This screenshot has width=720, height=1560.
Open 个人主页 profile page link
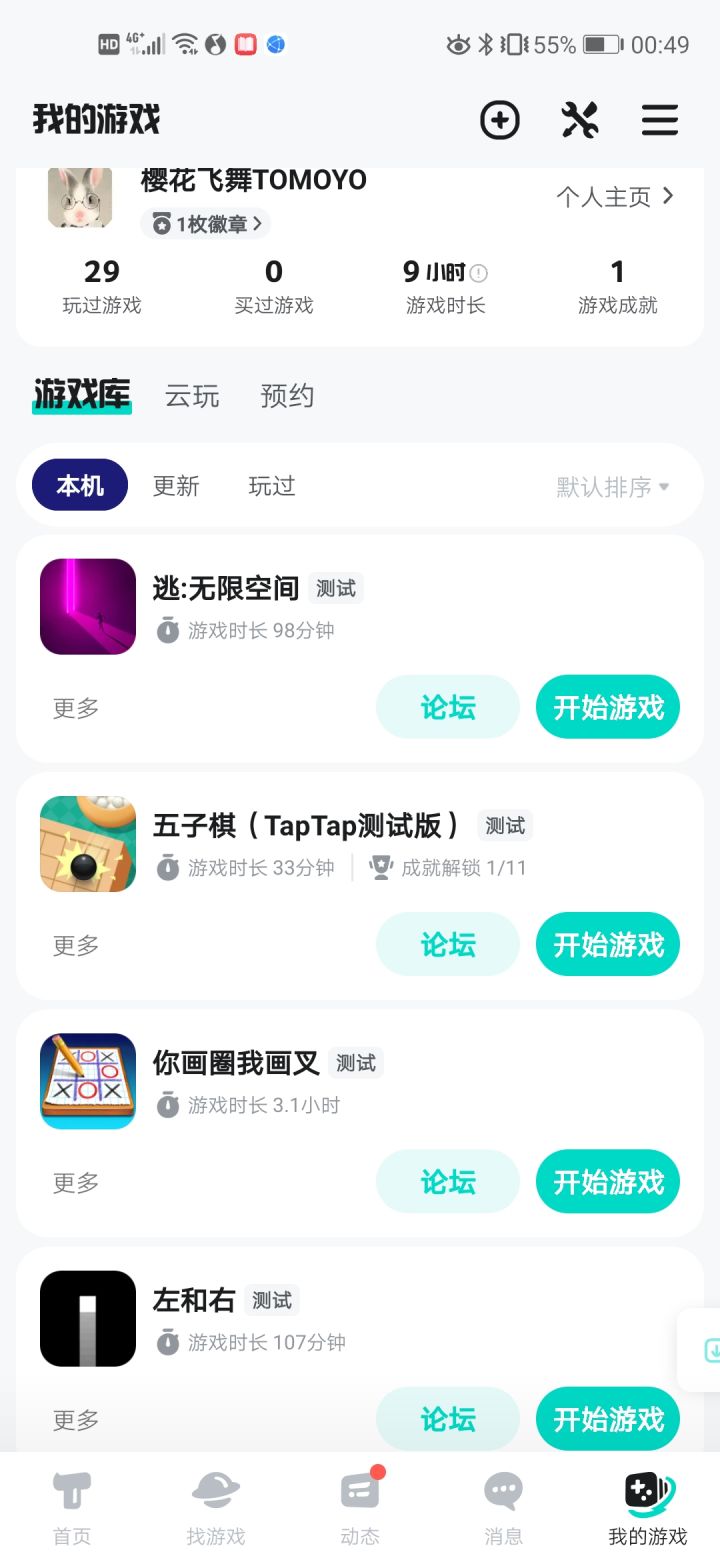click(x=615, y=197)
